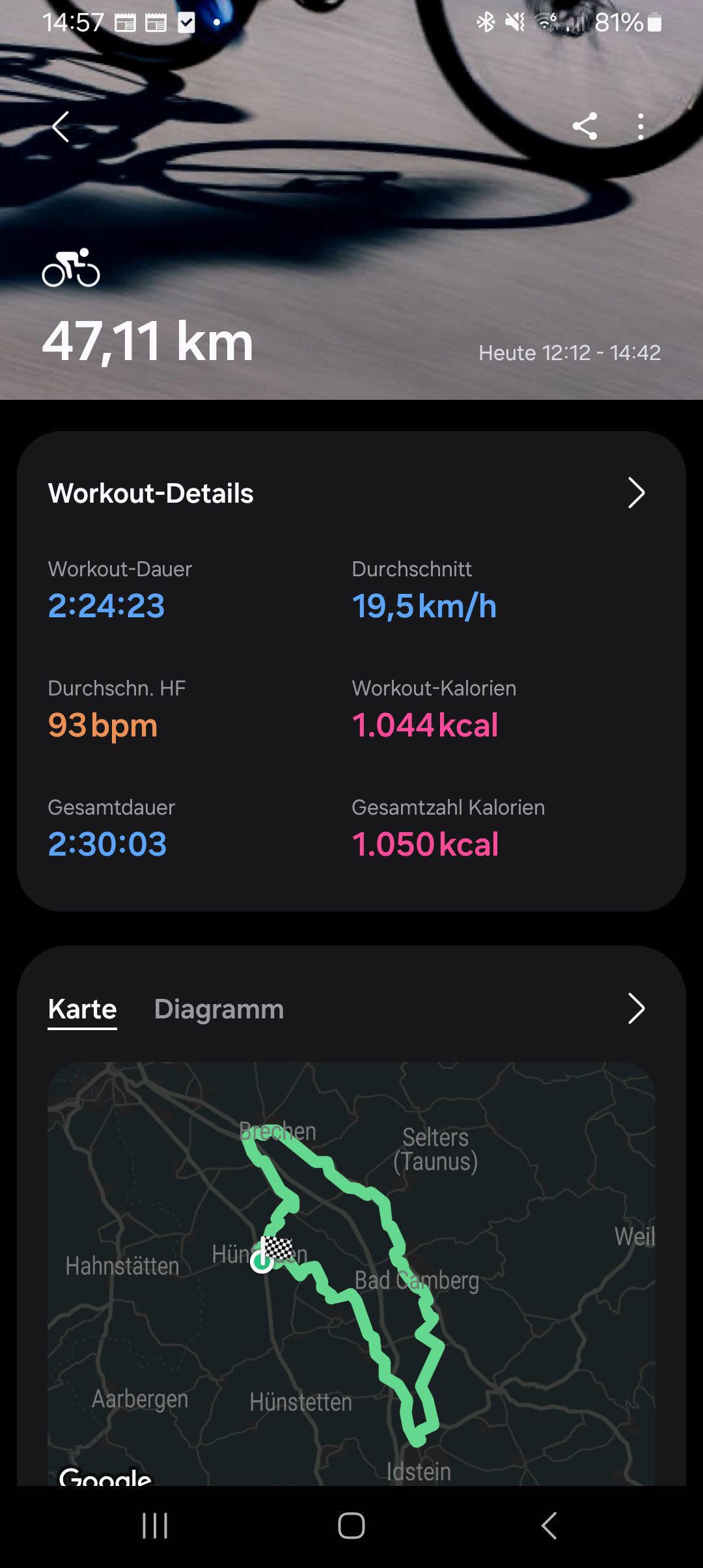Tap the system back button
703x1568 pixels.
(549, 1526)
